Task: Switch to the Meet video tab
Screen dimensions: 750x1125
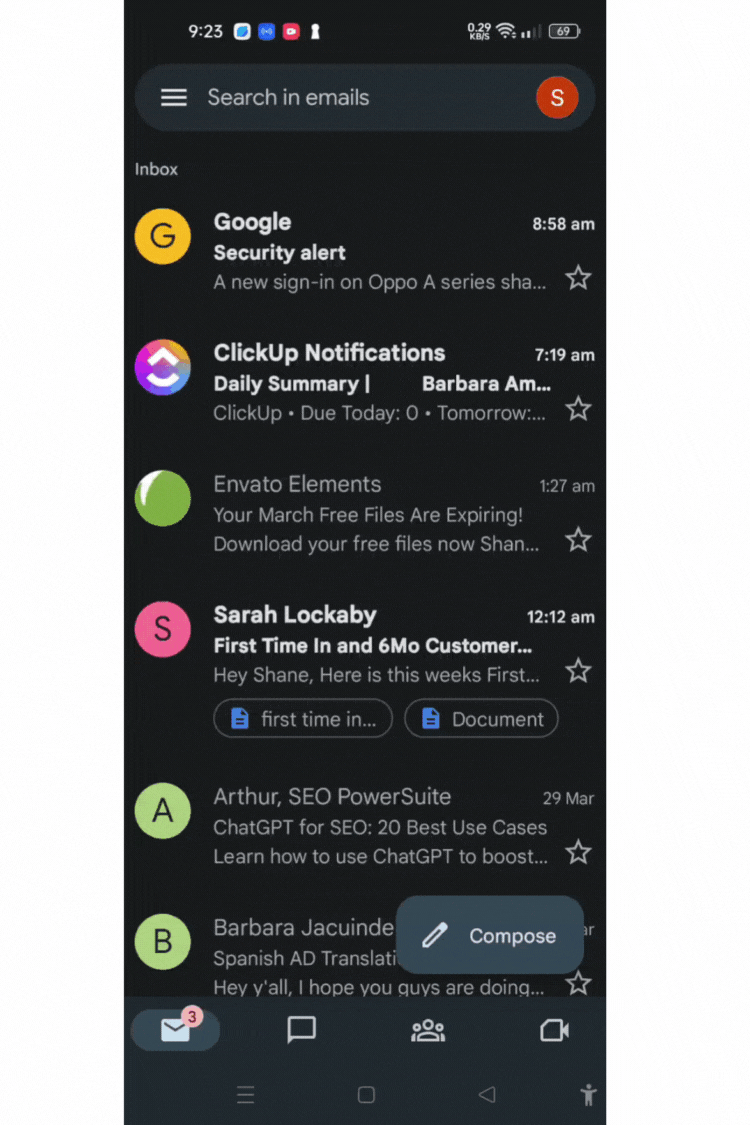Action: click(554, 1030)
